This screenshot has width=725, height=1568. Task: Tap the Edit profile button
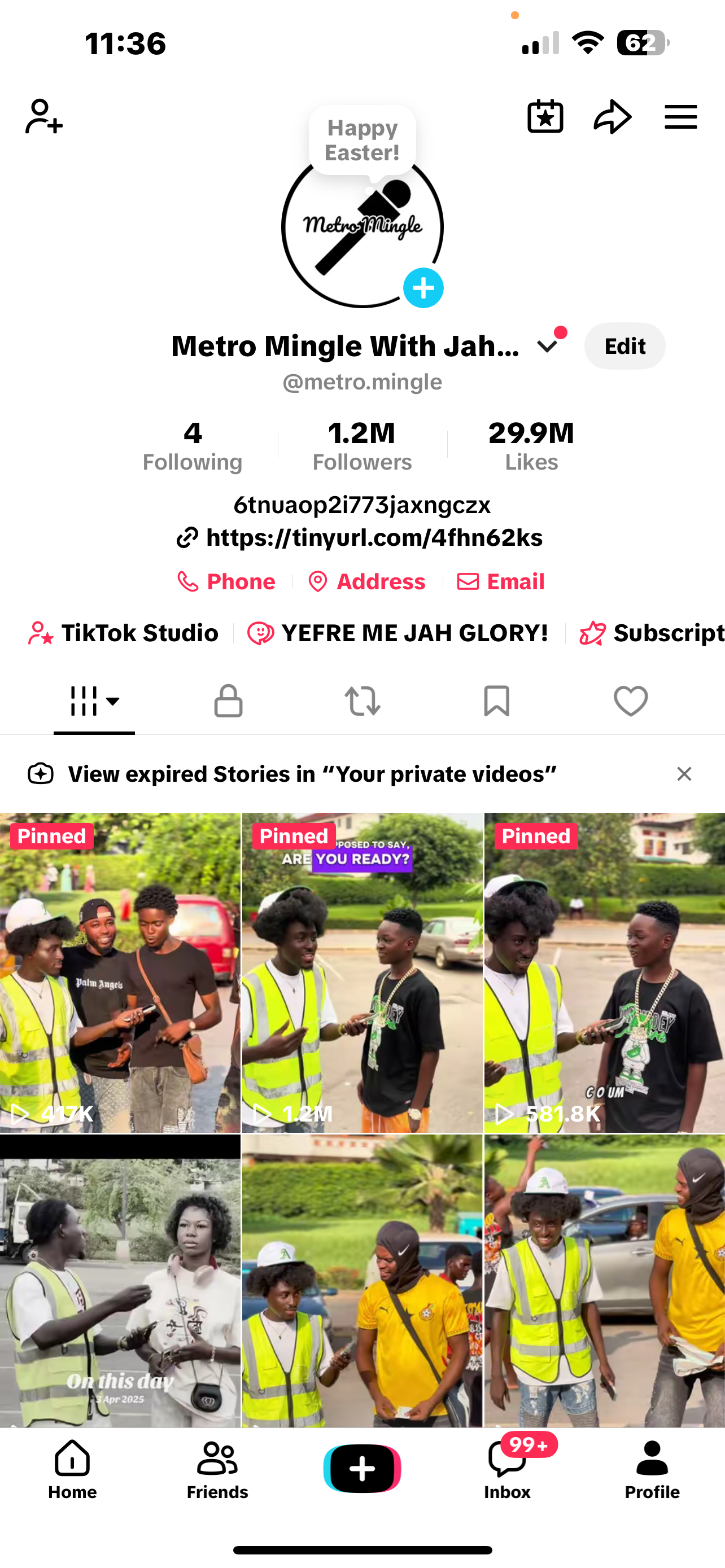tap(624, 346)
